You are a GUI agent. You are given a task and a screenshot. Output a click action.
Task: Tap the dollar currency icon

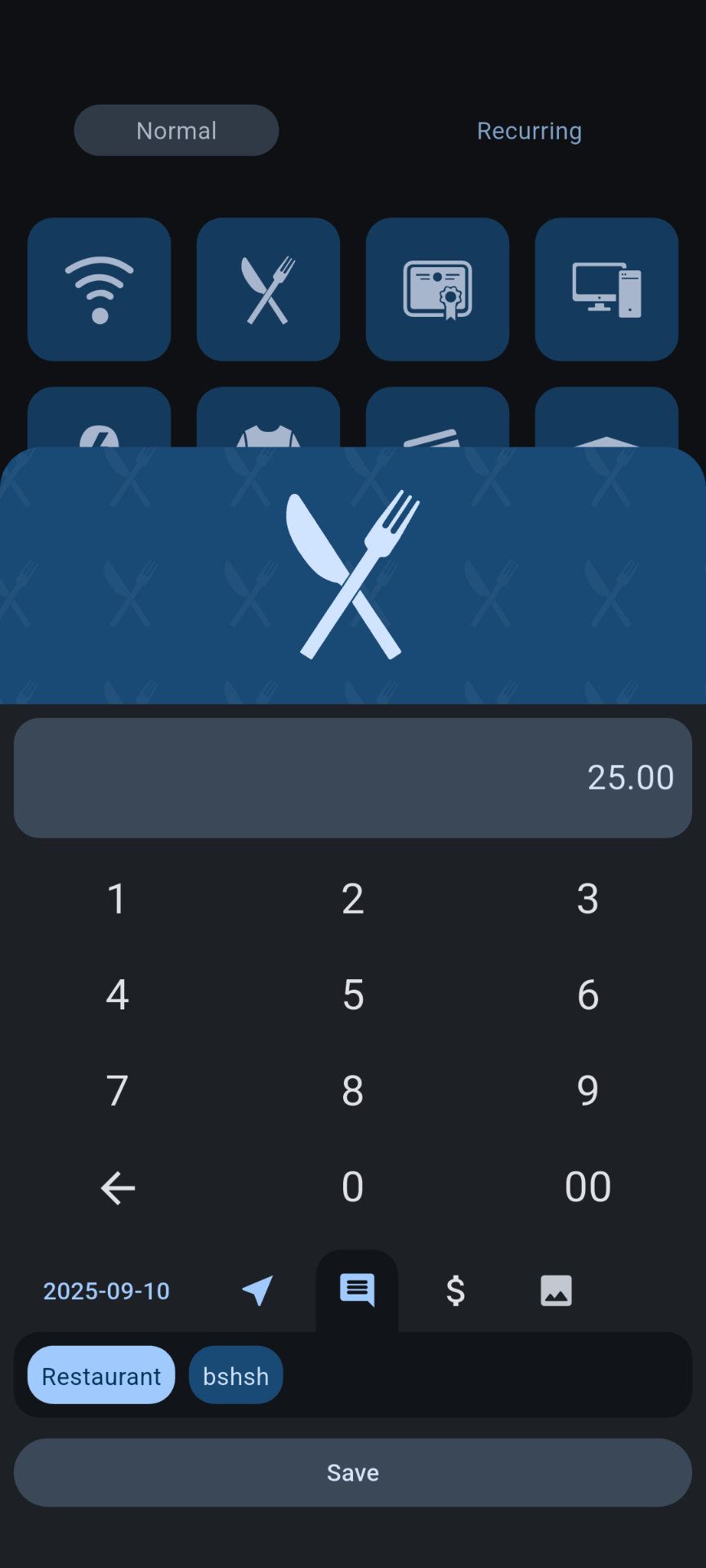point(455,1290)
